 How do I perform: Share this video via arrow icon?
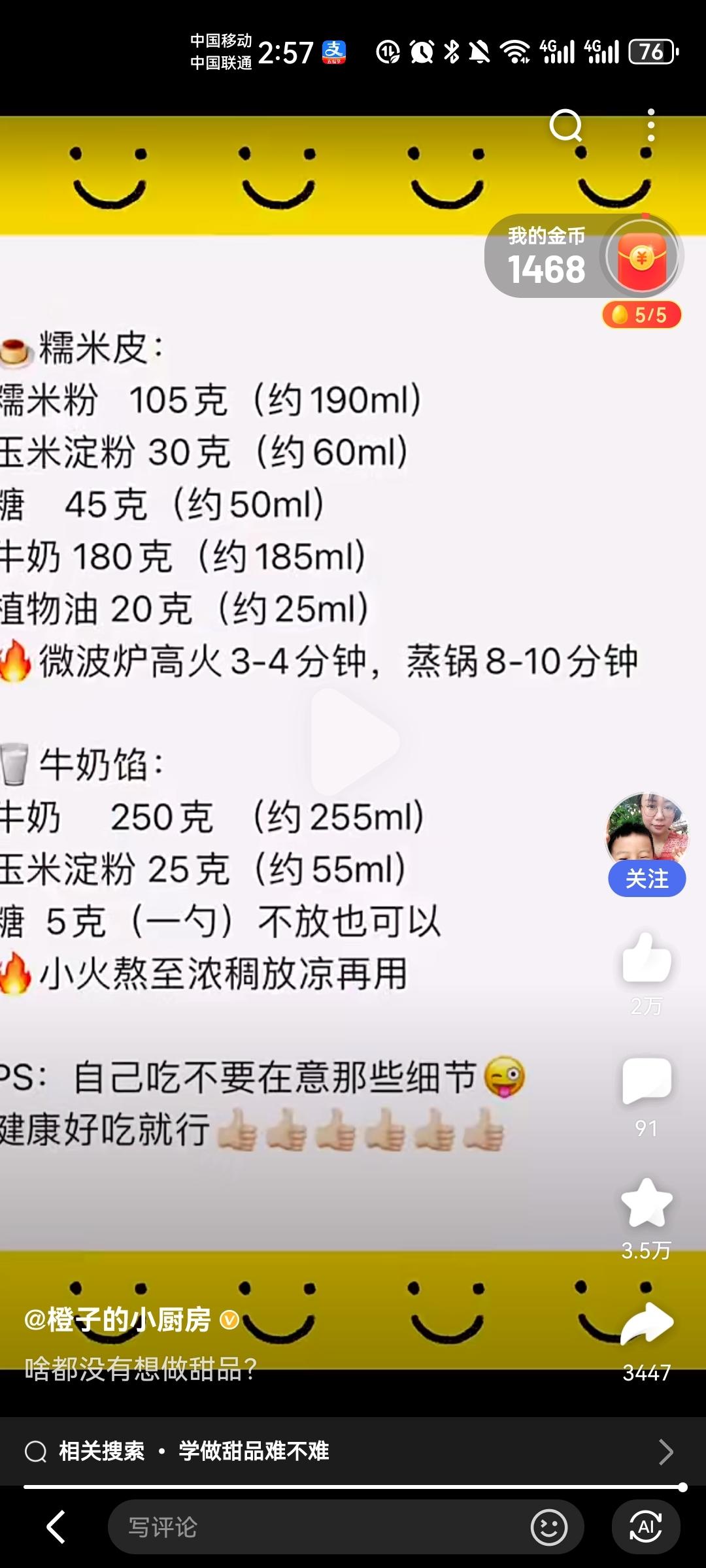(x=647, y=1324)
